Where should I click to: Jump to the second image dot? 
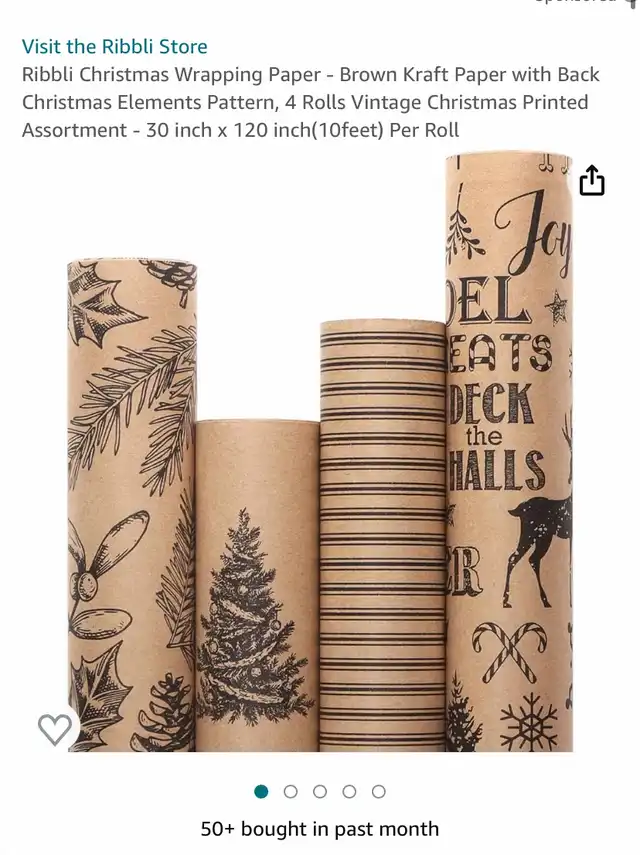click(291, 791)
